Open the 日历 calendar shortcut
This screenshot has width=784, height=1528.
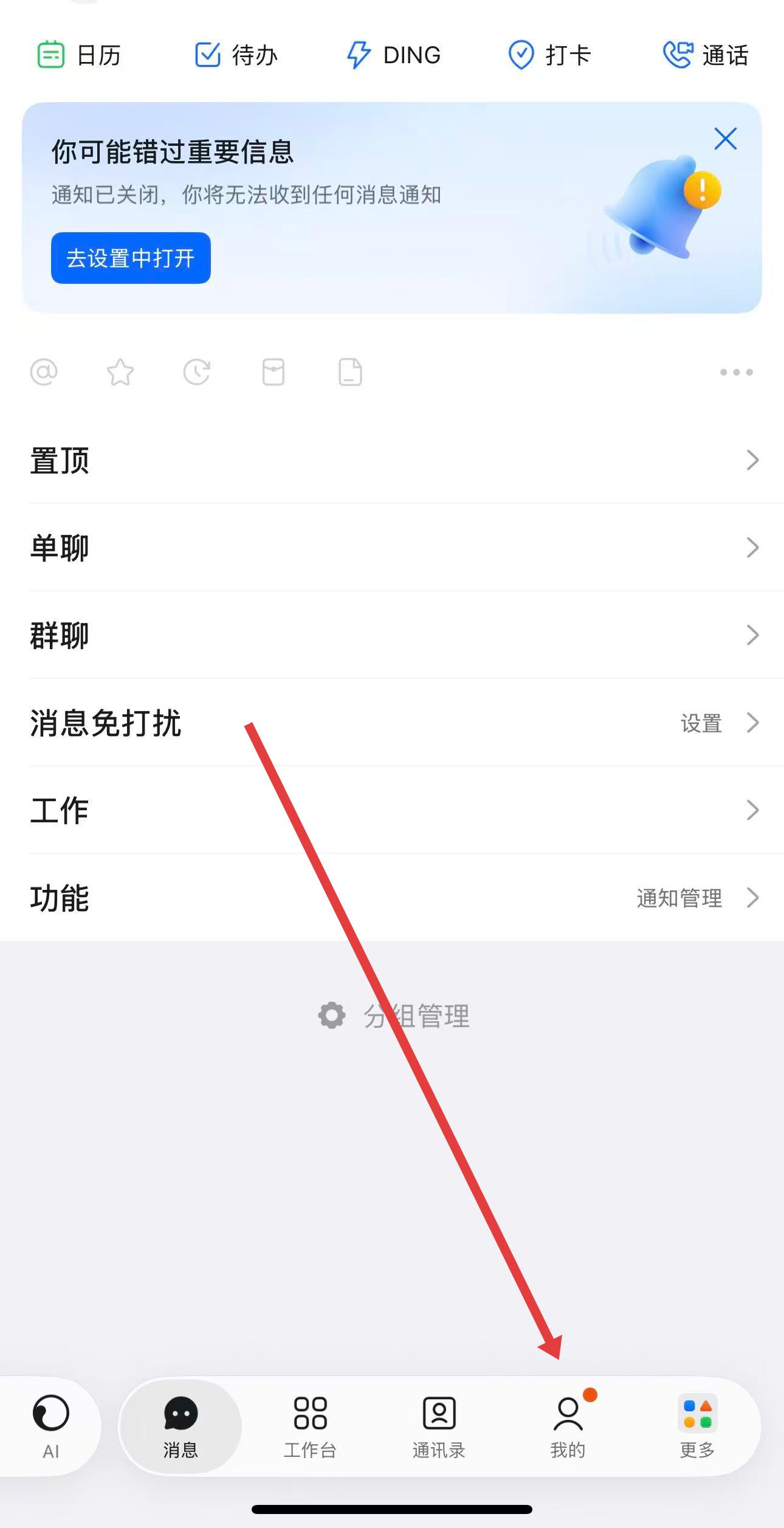(79, 55)
